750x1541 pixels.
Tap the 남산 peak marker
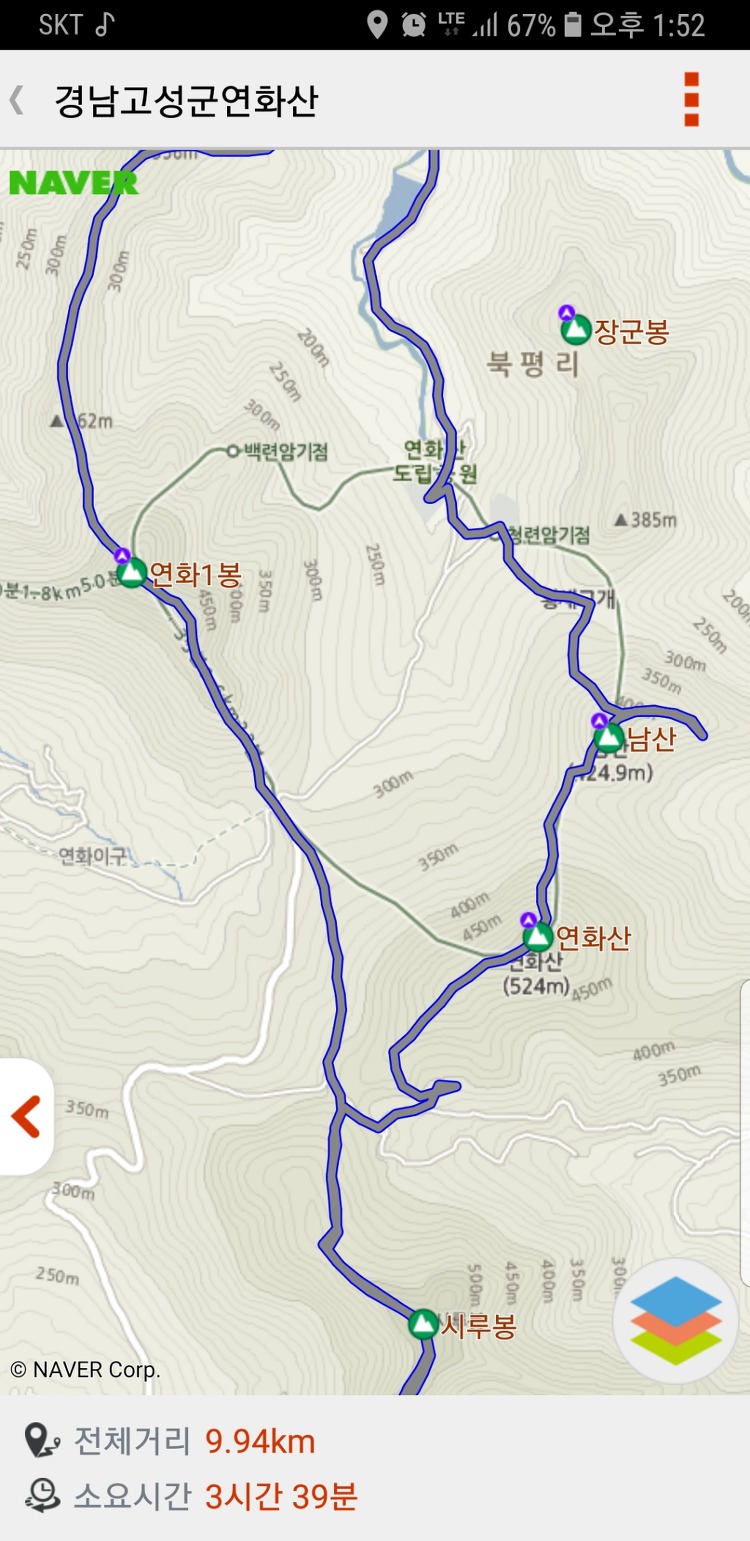[609, 739]
